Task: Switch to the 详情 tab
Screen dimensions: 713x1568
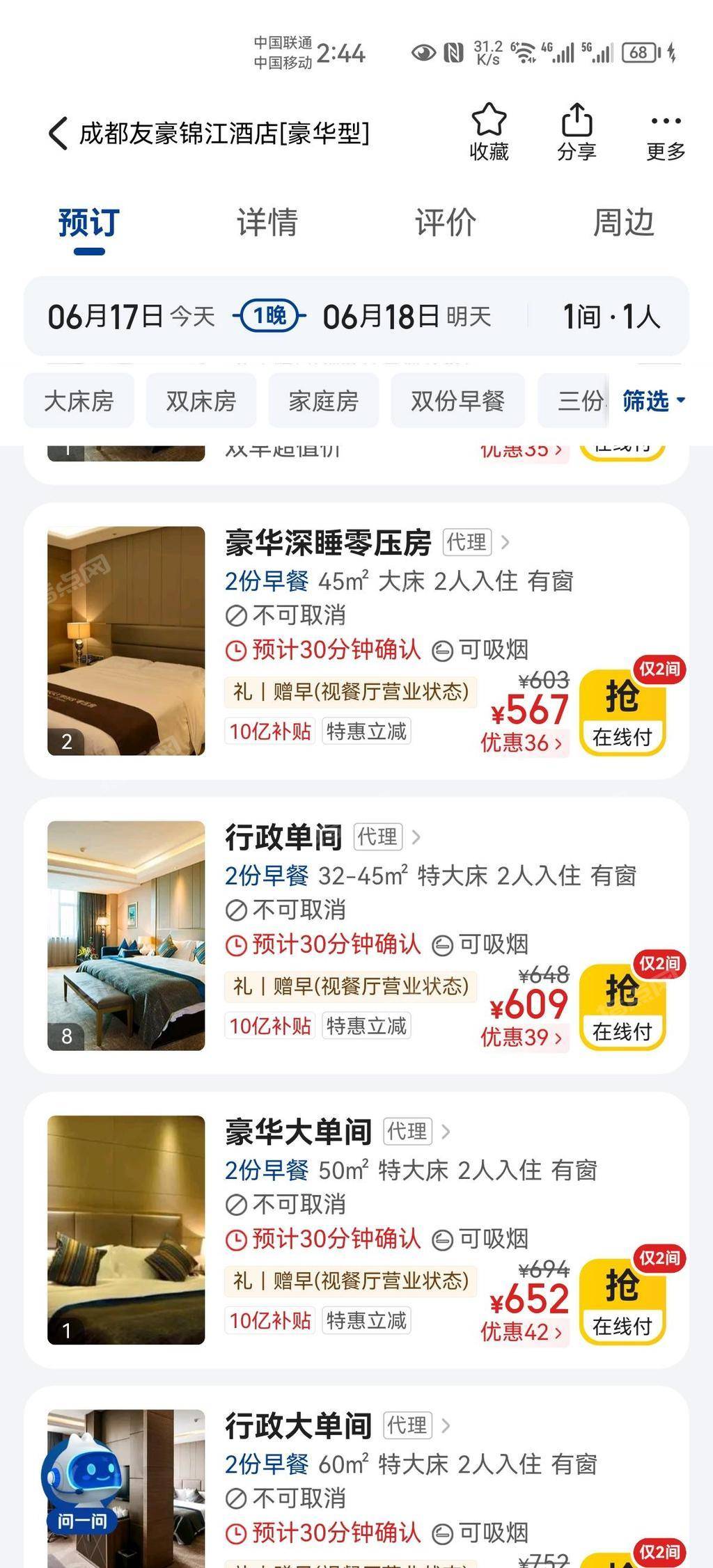Action: [267, 223]
